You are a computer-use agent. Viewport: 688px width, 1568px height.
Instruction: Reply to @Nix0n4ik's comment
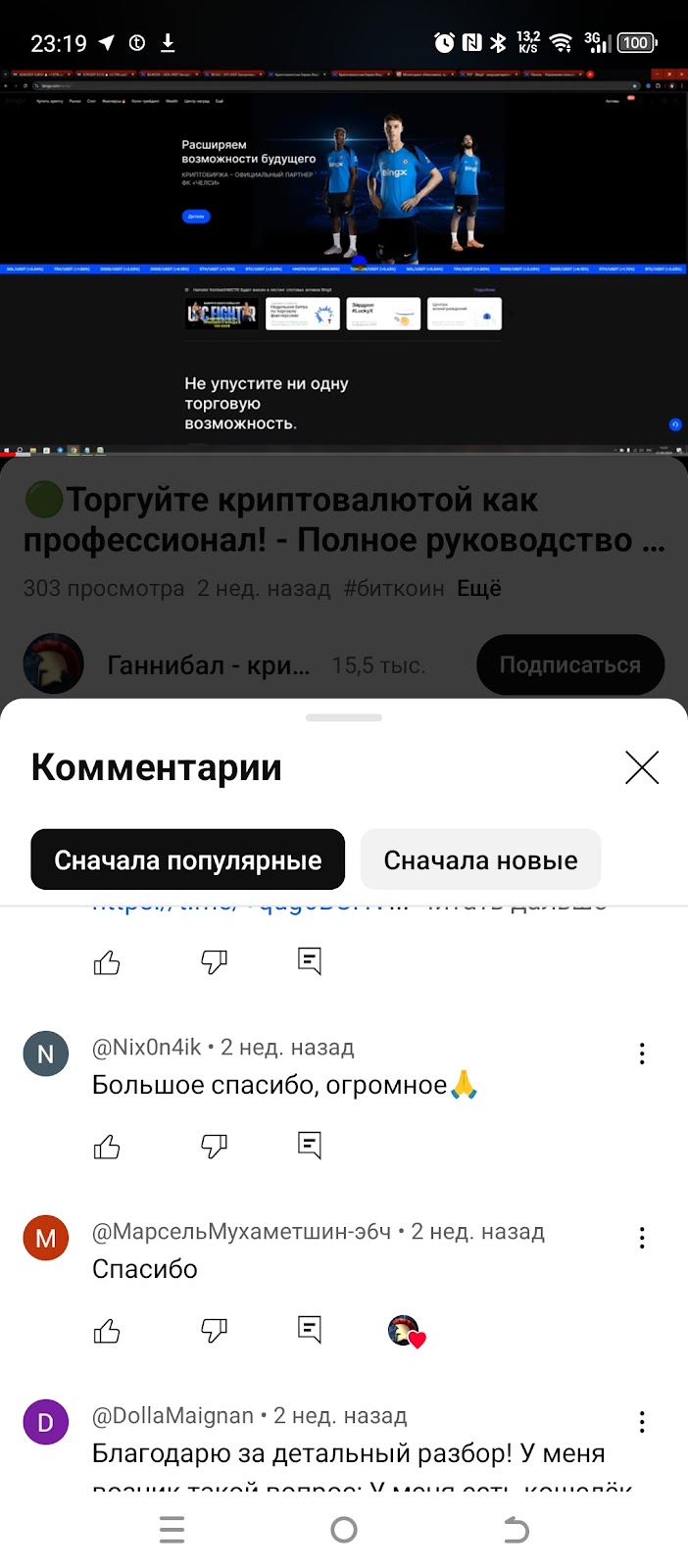310,1145
